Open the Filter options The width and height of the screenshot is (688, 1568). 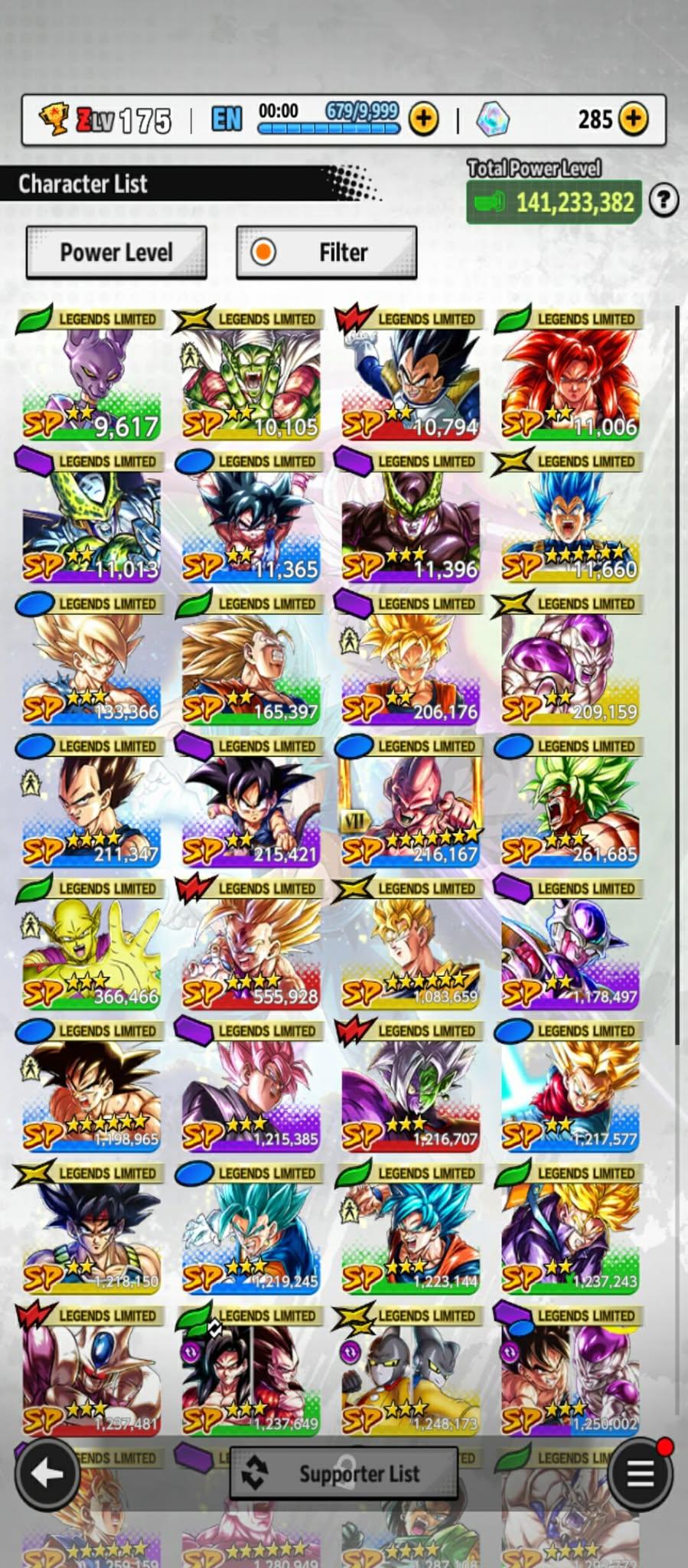tap(327, 252)
